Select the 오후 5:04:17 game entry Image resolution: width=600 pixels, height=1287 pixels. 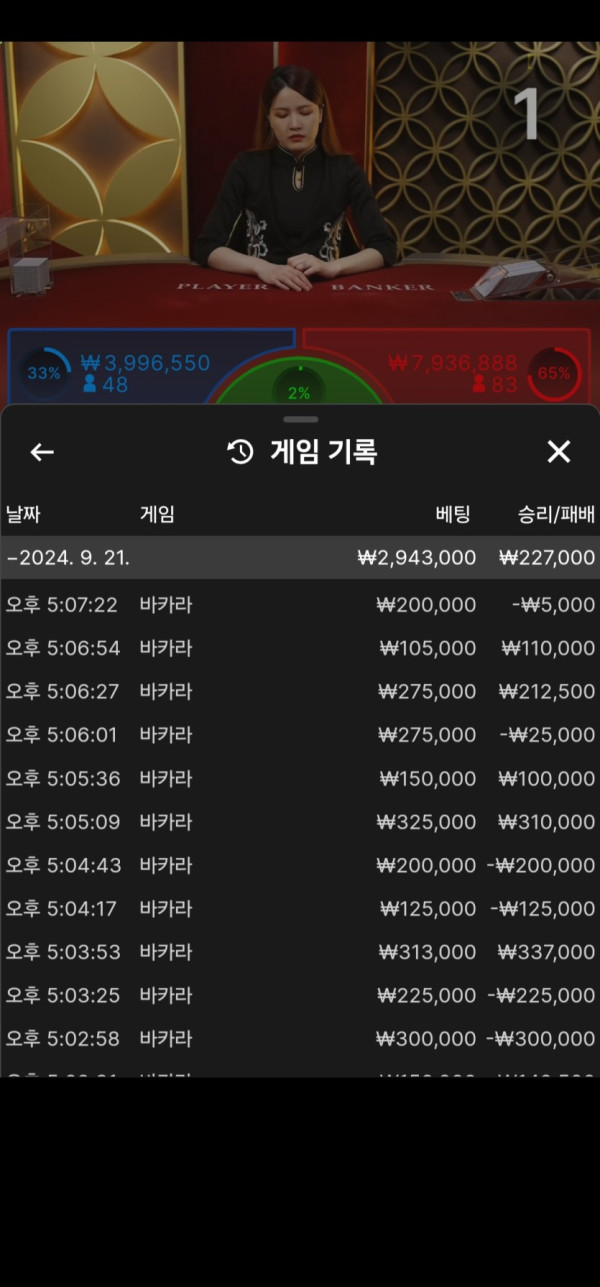pos(300,909)
